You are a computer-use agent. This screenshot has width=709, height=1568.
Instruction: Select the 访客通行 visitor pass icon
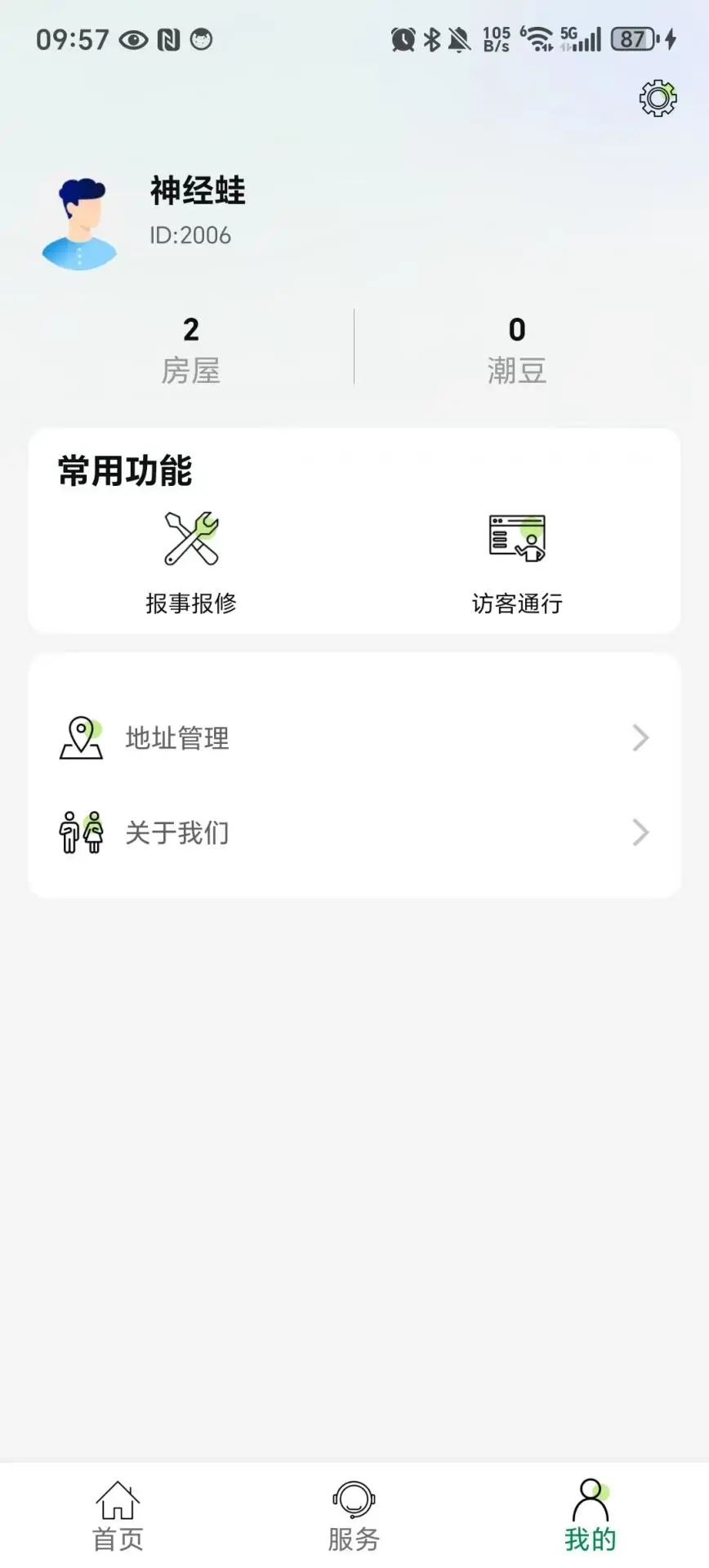(517, 537)
